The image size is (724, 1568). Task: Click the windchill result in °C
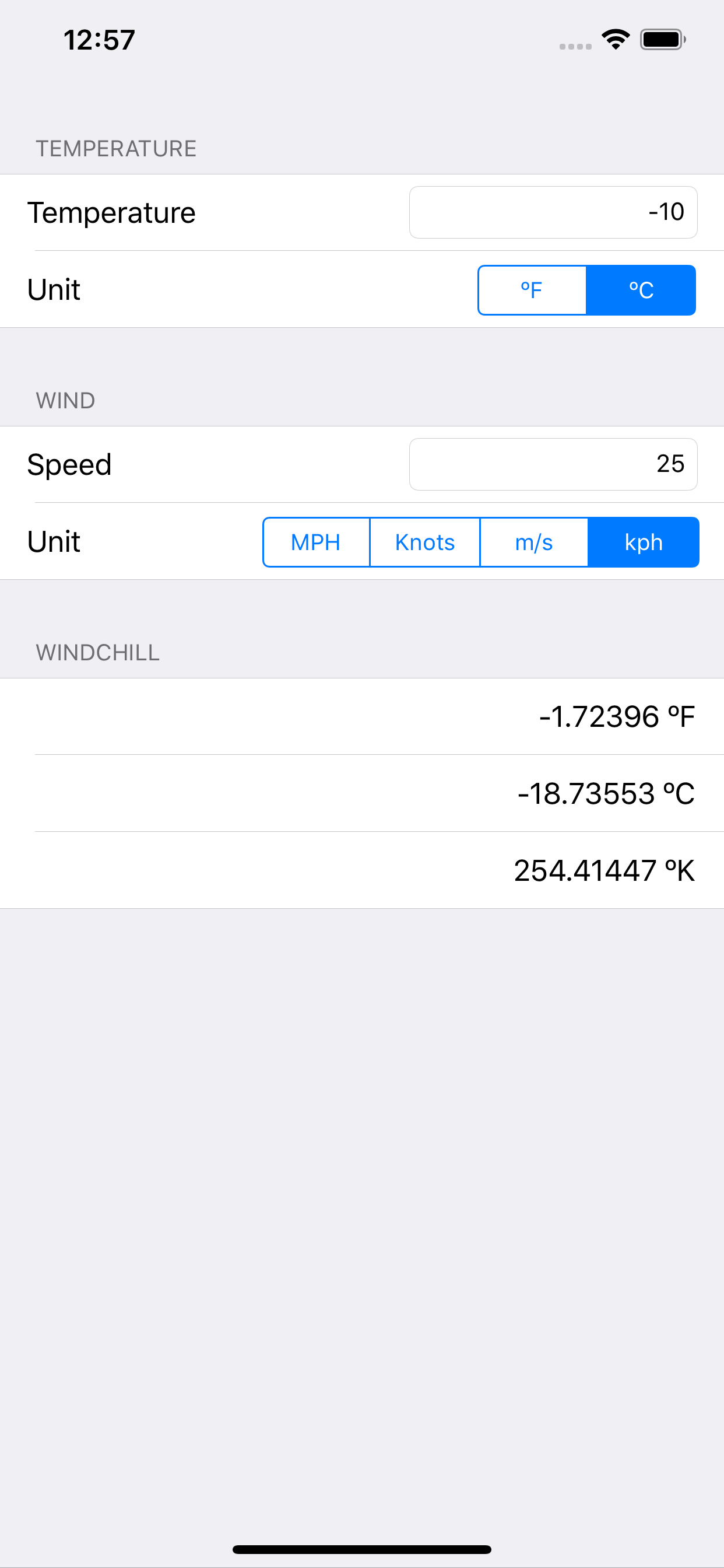click(x=605, y=793)
